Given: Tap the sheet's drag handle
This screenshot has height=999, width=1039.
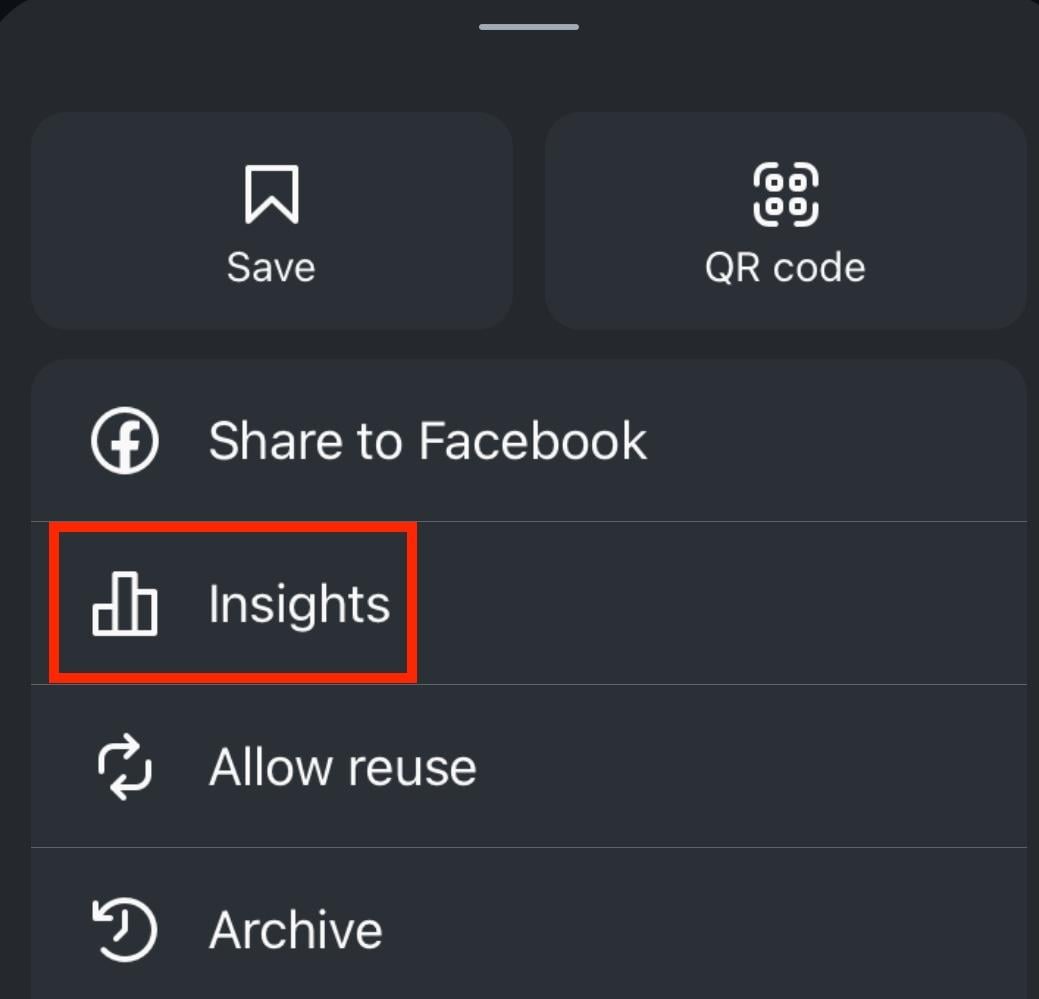Looking at the screenshot, I should click(x=529, y=27).
